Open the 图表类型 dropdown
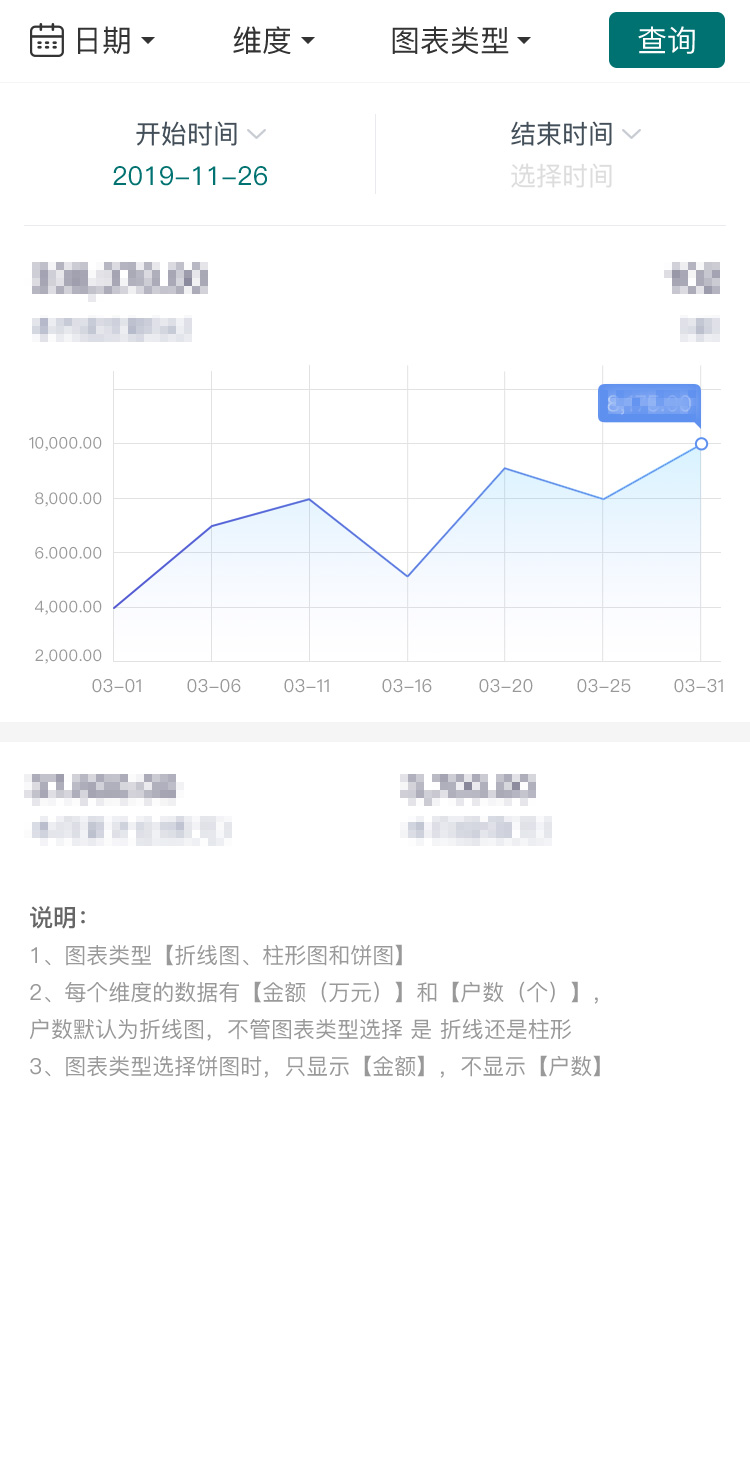This screenshot has width=750, height=1476. 461,40
